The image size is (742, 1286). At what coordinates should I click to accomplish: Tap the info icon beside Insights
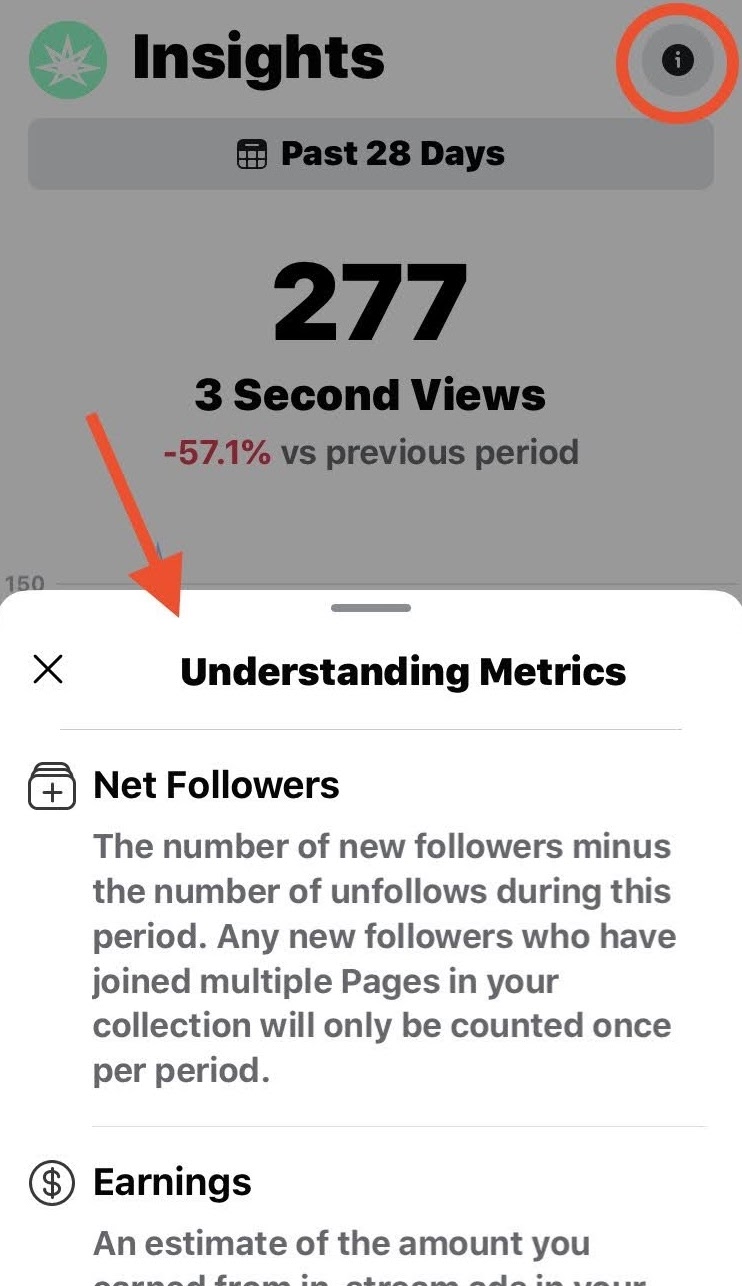tap(677, 60)
